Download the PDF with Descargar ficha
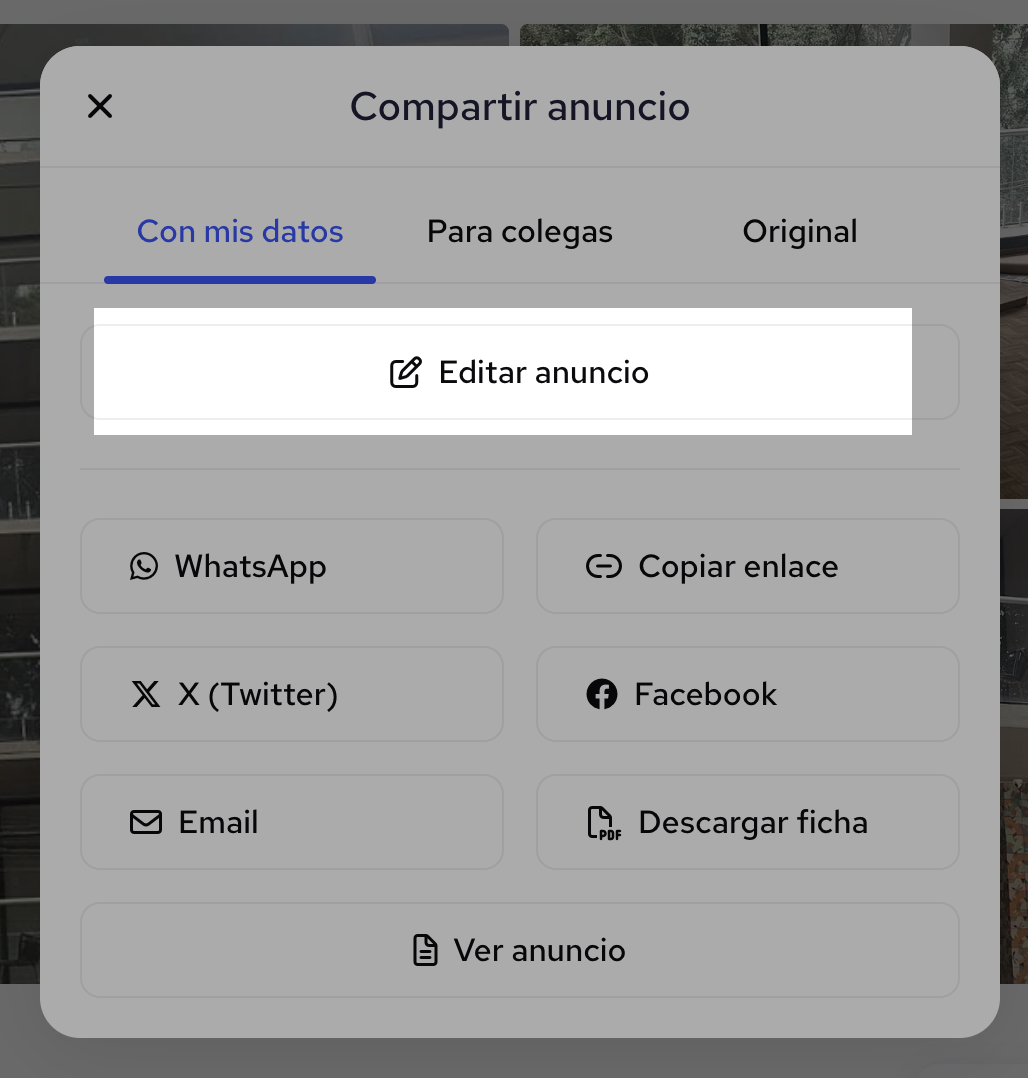 coord(747,822)
